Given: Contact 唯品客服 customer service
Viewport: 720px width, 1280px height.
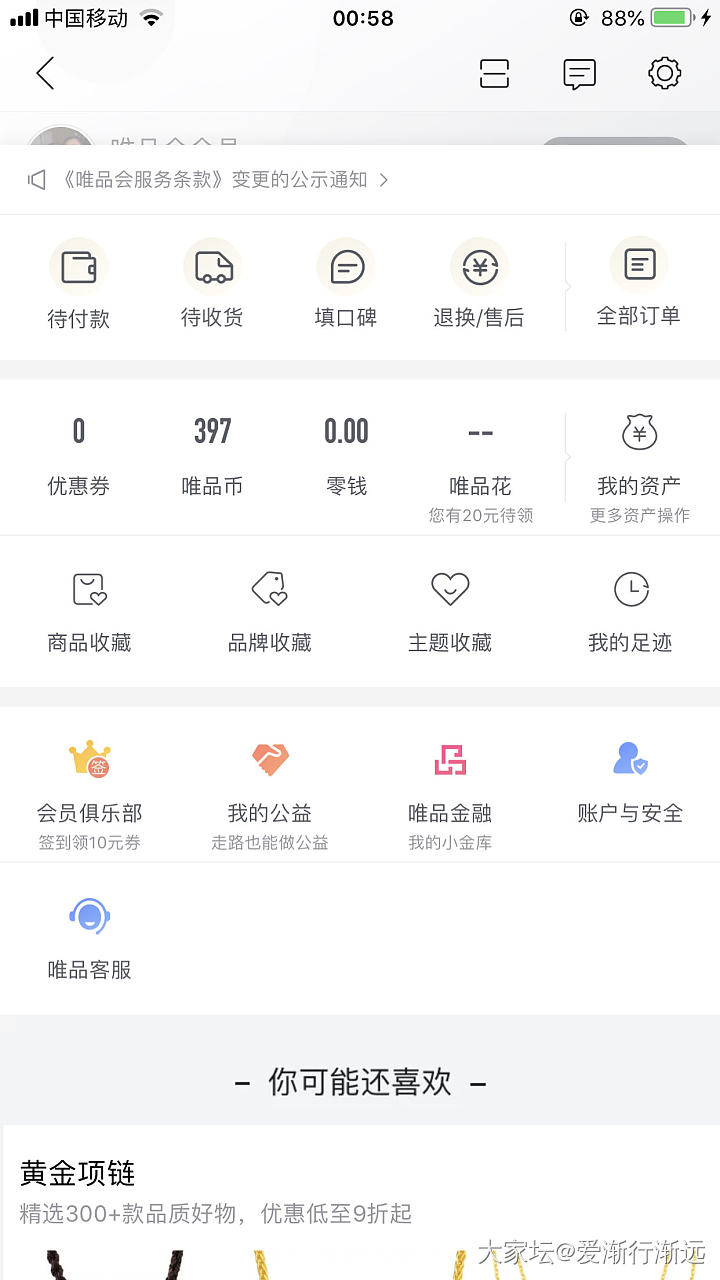Looking at the screenshot, I should pos(90,938).
